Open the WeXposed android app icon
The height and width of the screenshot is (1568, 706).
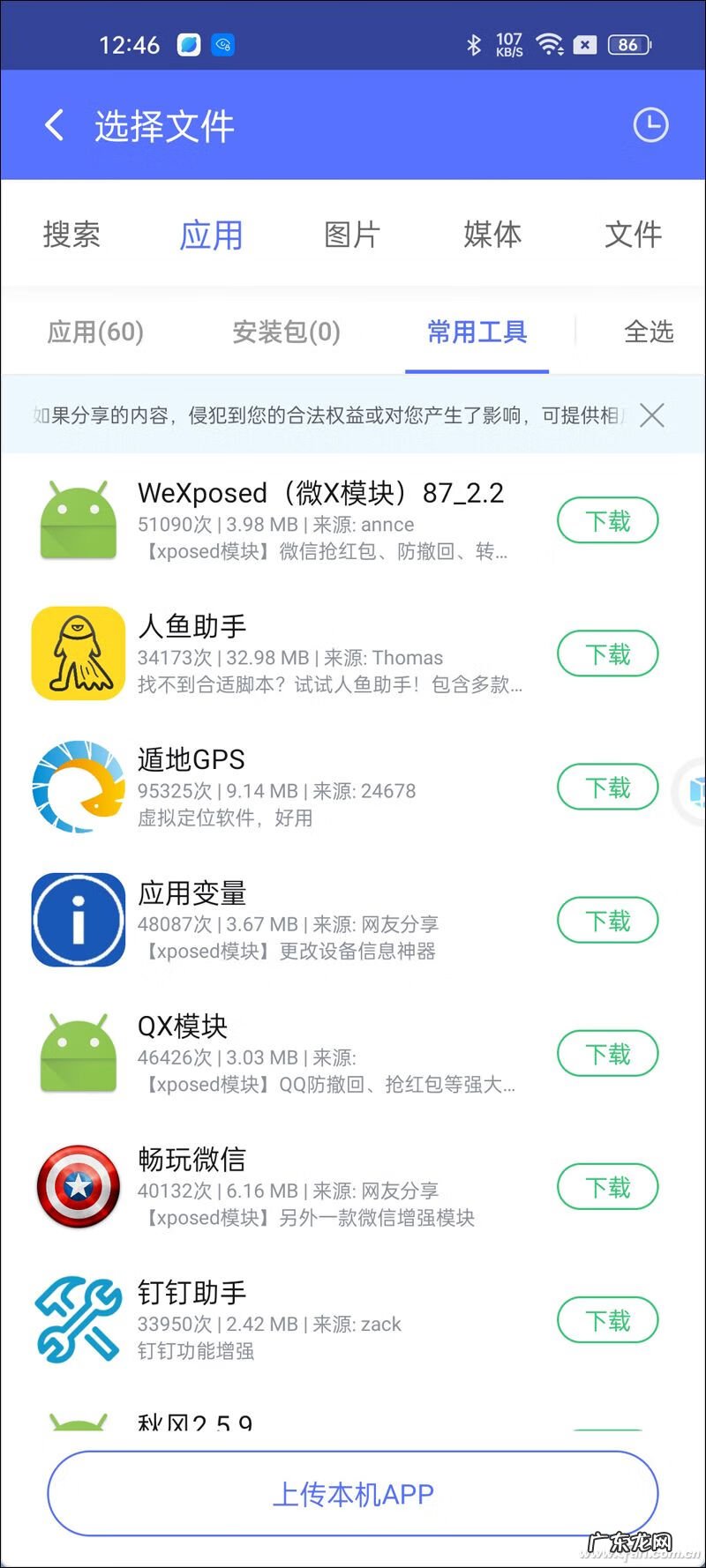(78, 520)
